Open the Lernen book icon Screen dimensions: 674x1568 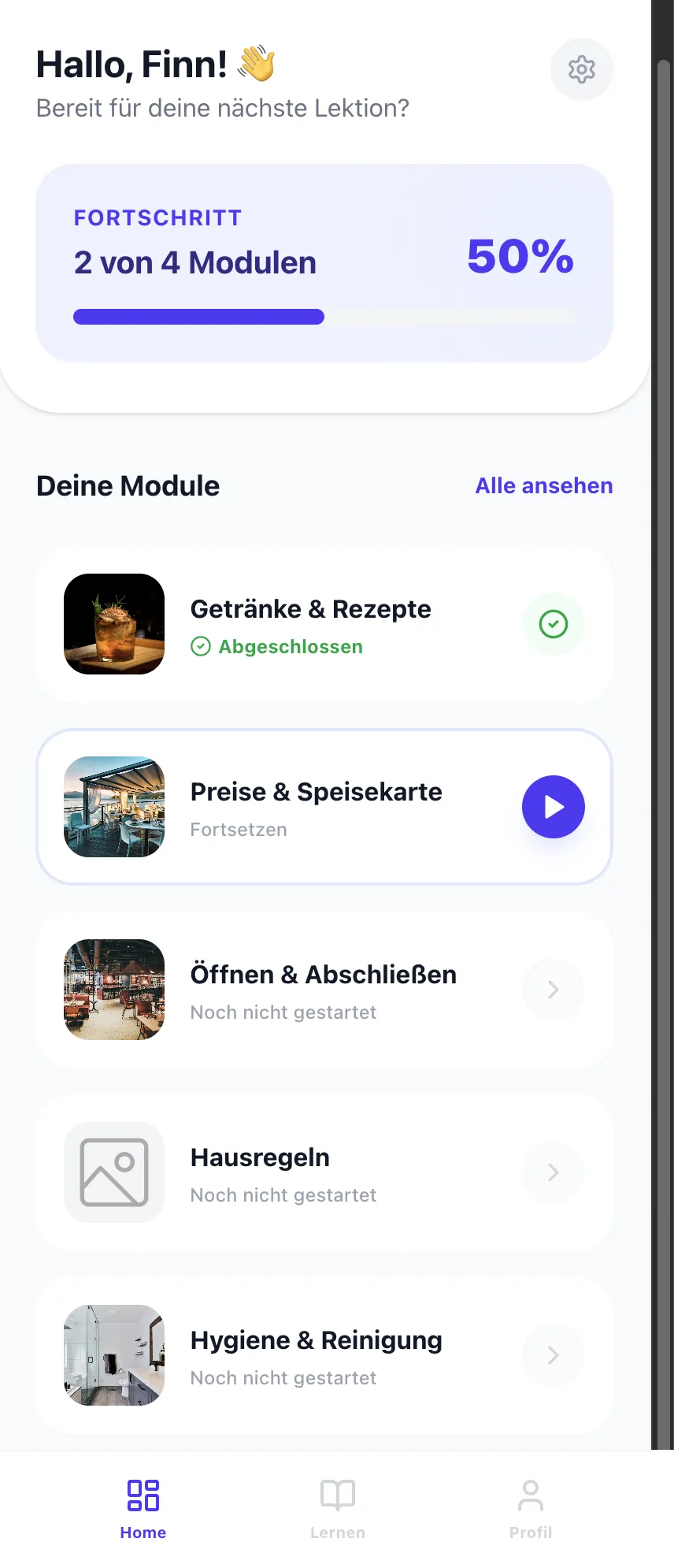337,1495
